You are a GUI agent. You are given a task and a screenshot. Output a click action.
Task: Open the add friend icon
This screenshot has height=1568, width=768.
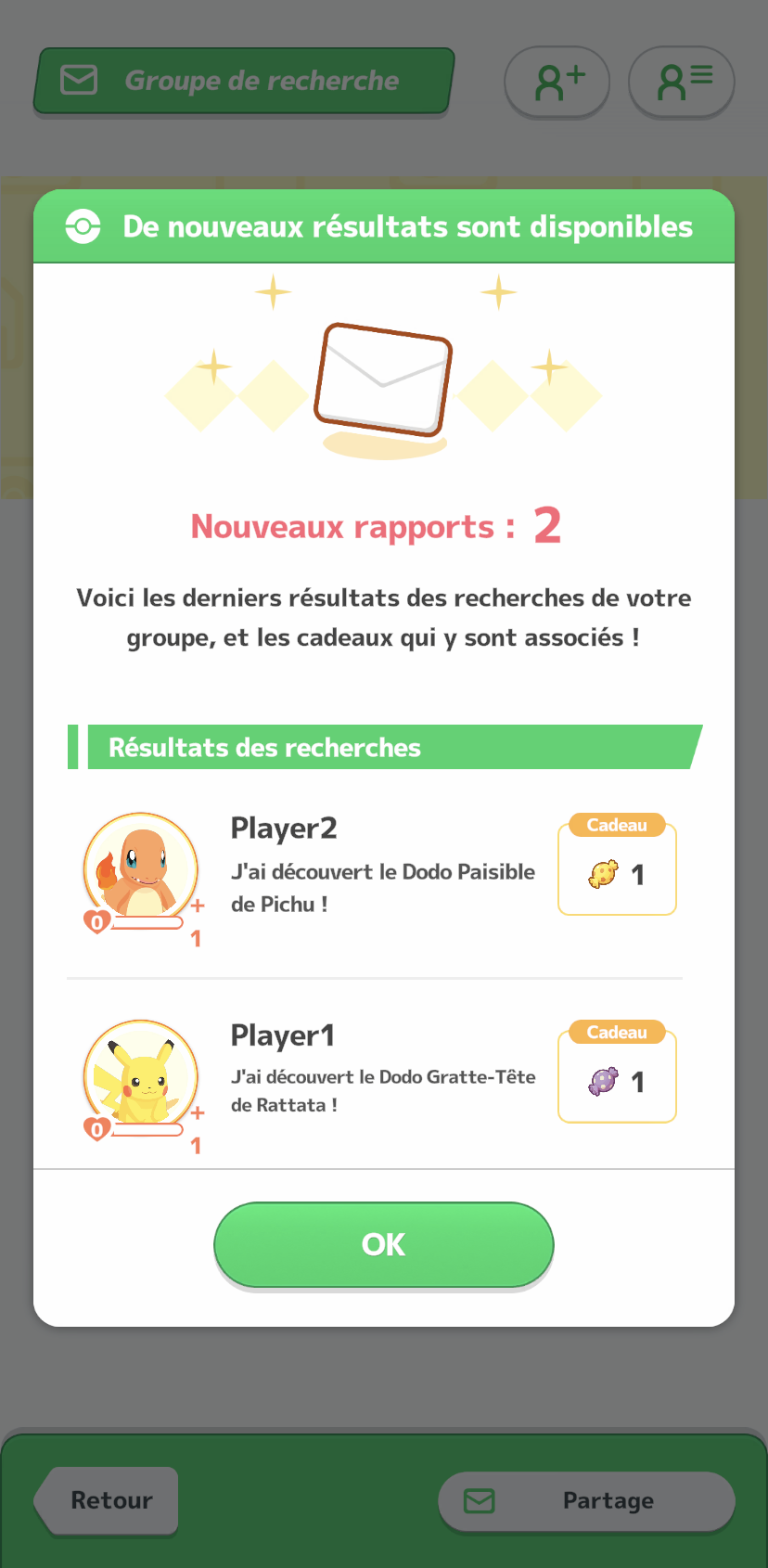557,82
